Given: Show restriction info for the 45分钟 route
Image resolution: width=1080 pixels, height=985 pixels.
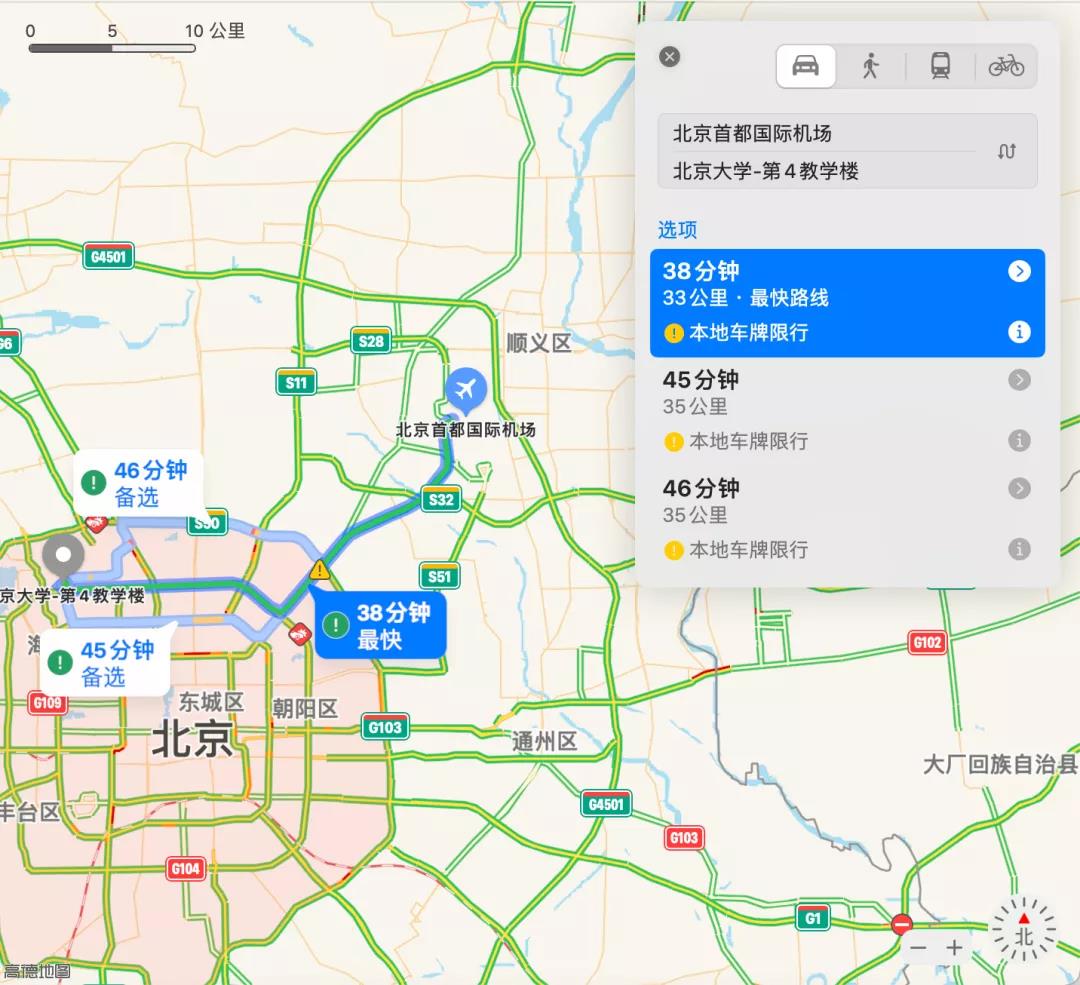Looking at the screenshot, I should click(1019, 440).
